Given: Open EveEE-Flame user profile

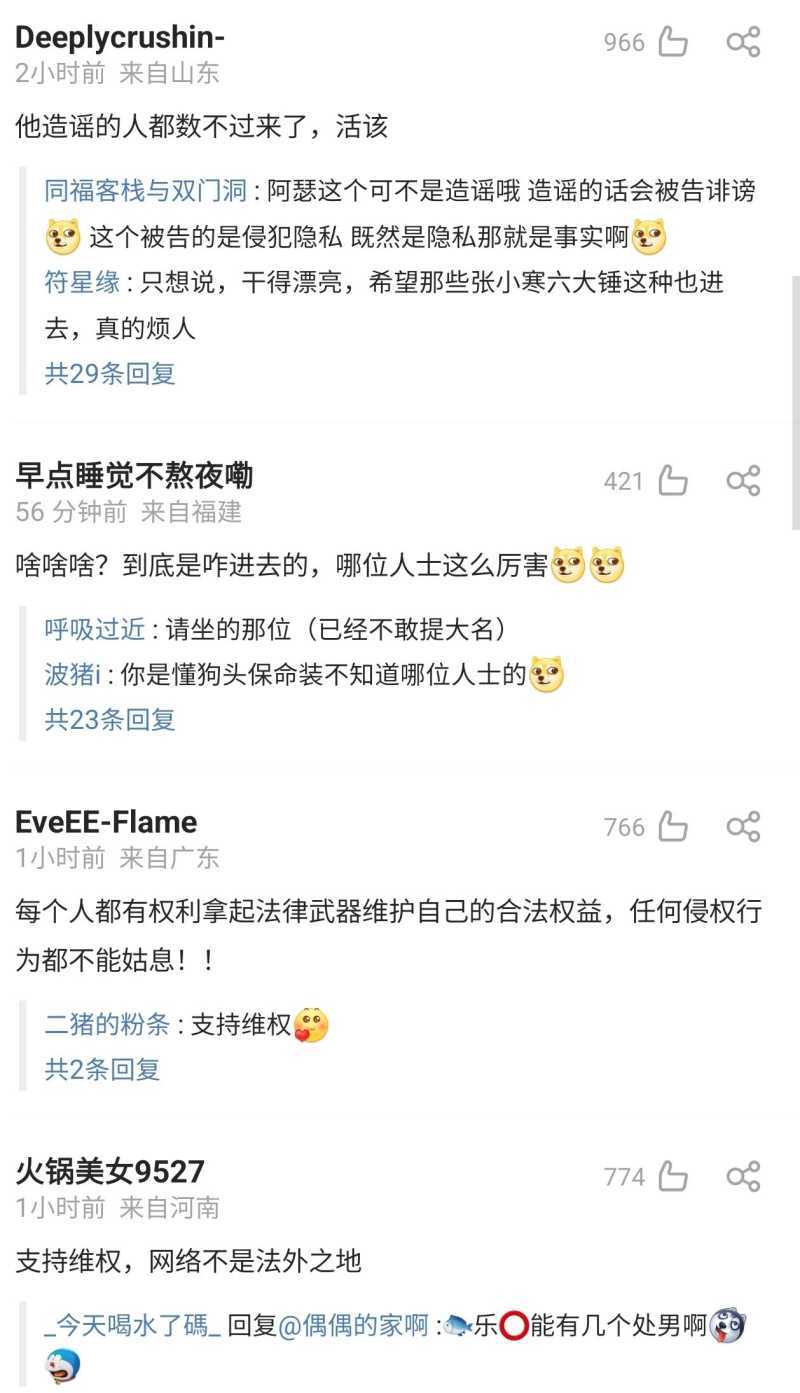Looking at the screenshot, I should 106,822.
